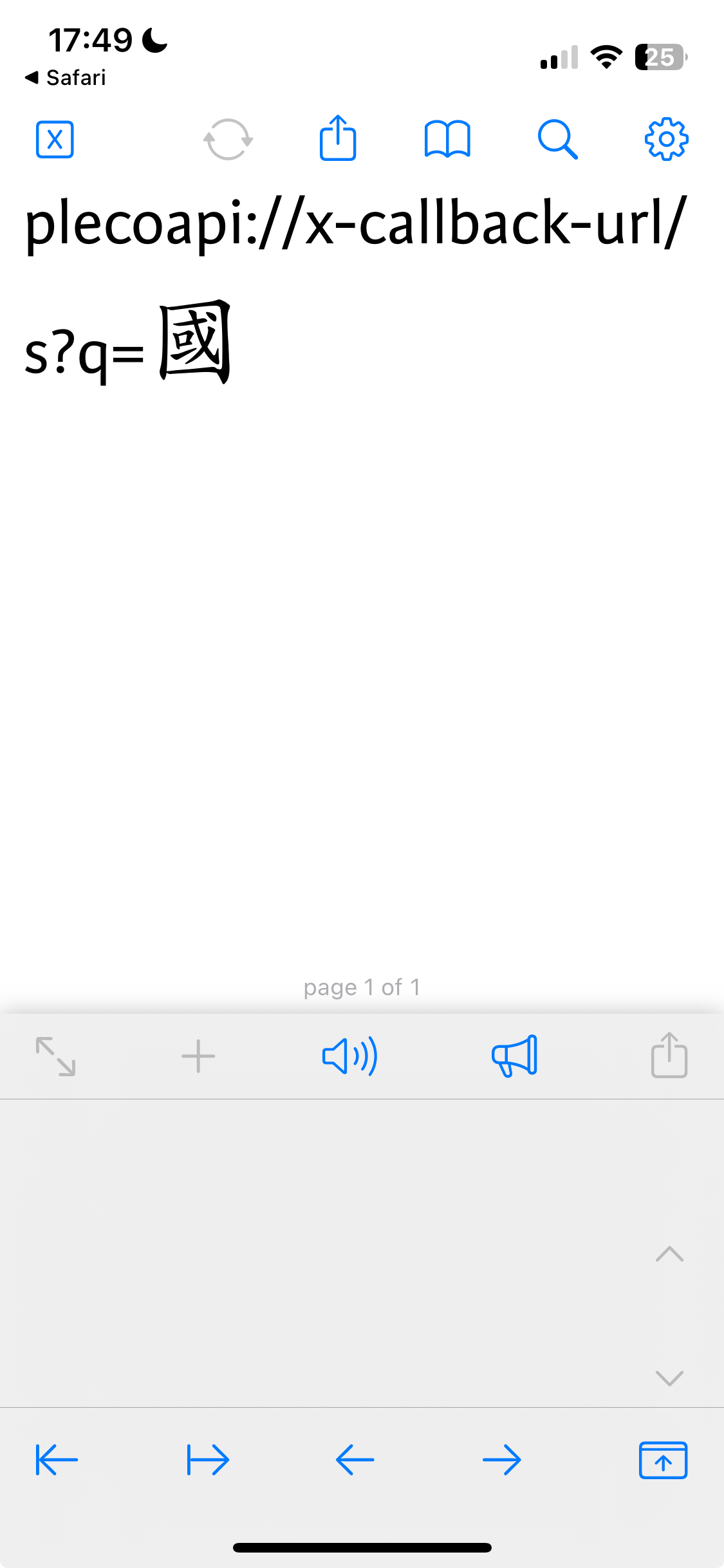This screenshot has height=1568, width=724.
Task: Jump to the last page
Action: (x=208, y=1460)
